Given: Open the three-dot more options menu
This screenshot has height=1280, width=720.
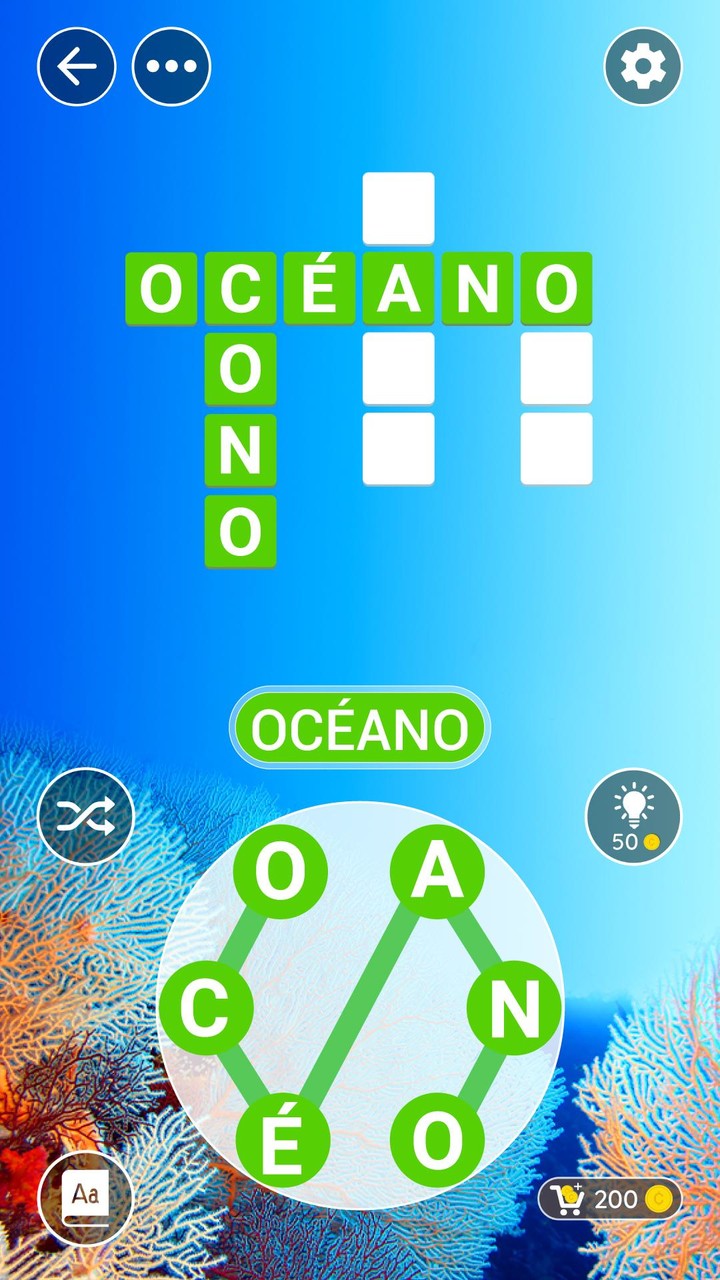Looking at the screenshot, I should pos(172,67).
